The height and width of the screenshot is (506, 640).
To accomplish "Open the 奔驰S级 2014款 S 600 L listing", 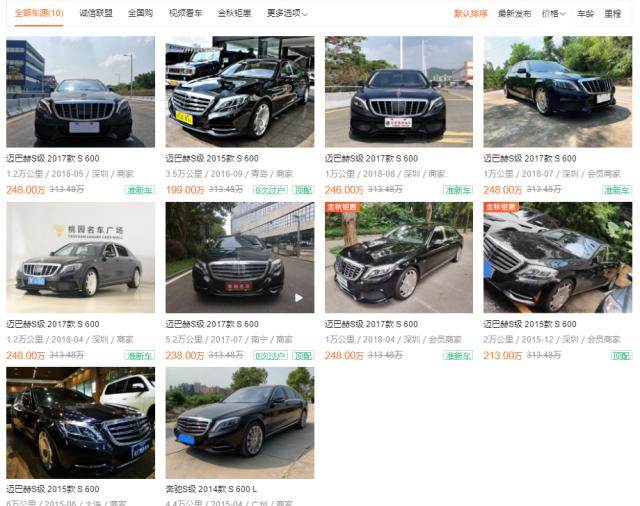I will (239, 422).
